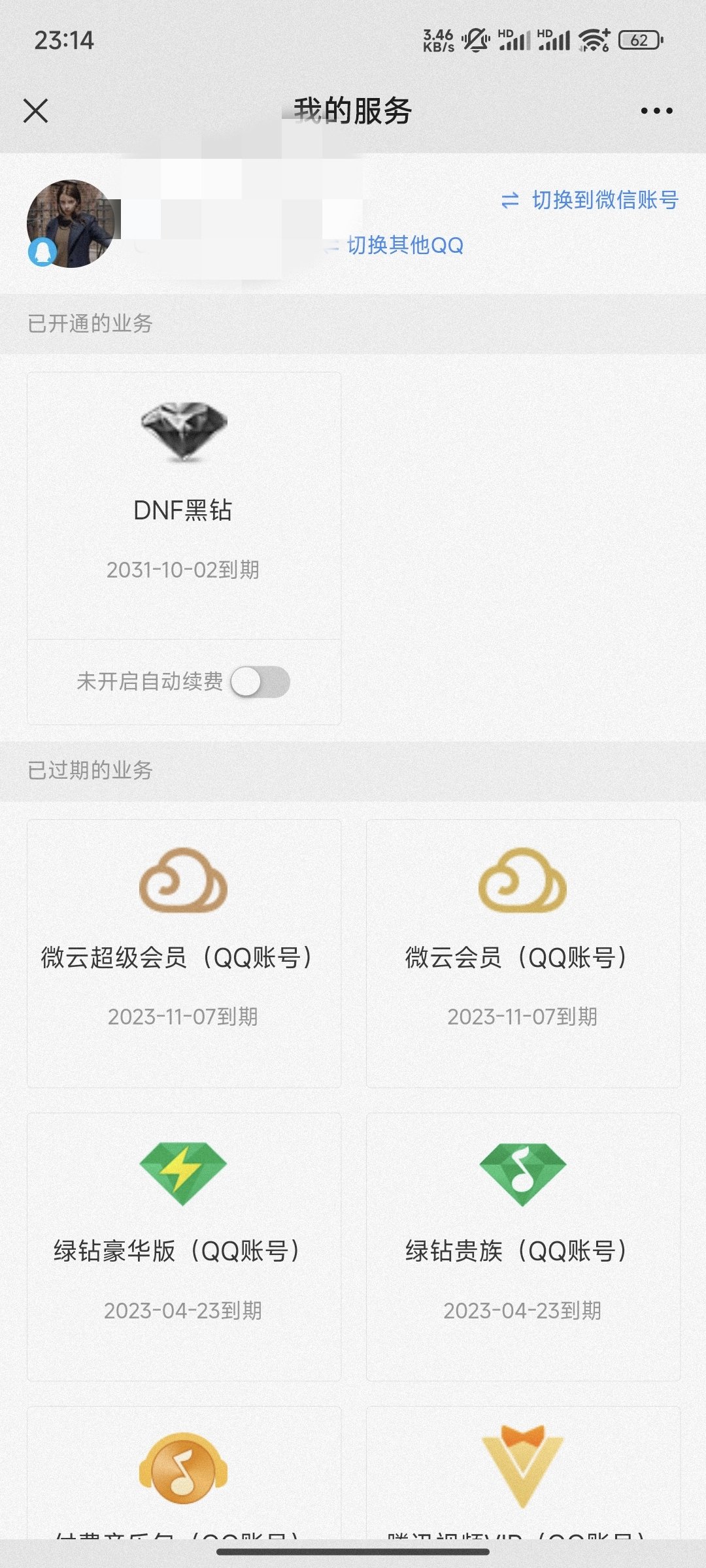Screen dimensions: 706x1568
Task: Open the three-dot overflow menu
Action: (x=656, y=111)
